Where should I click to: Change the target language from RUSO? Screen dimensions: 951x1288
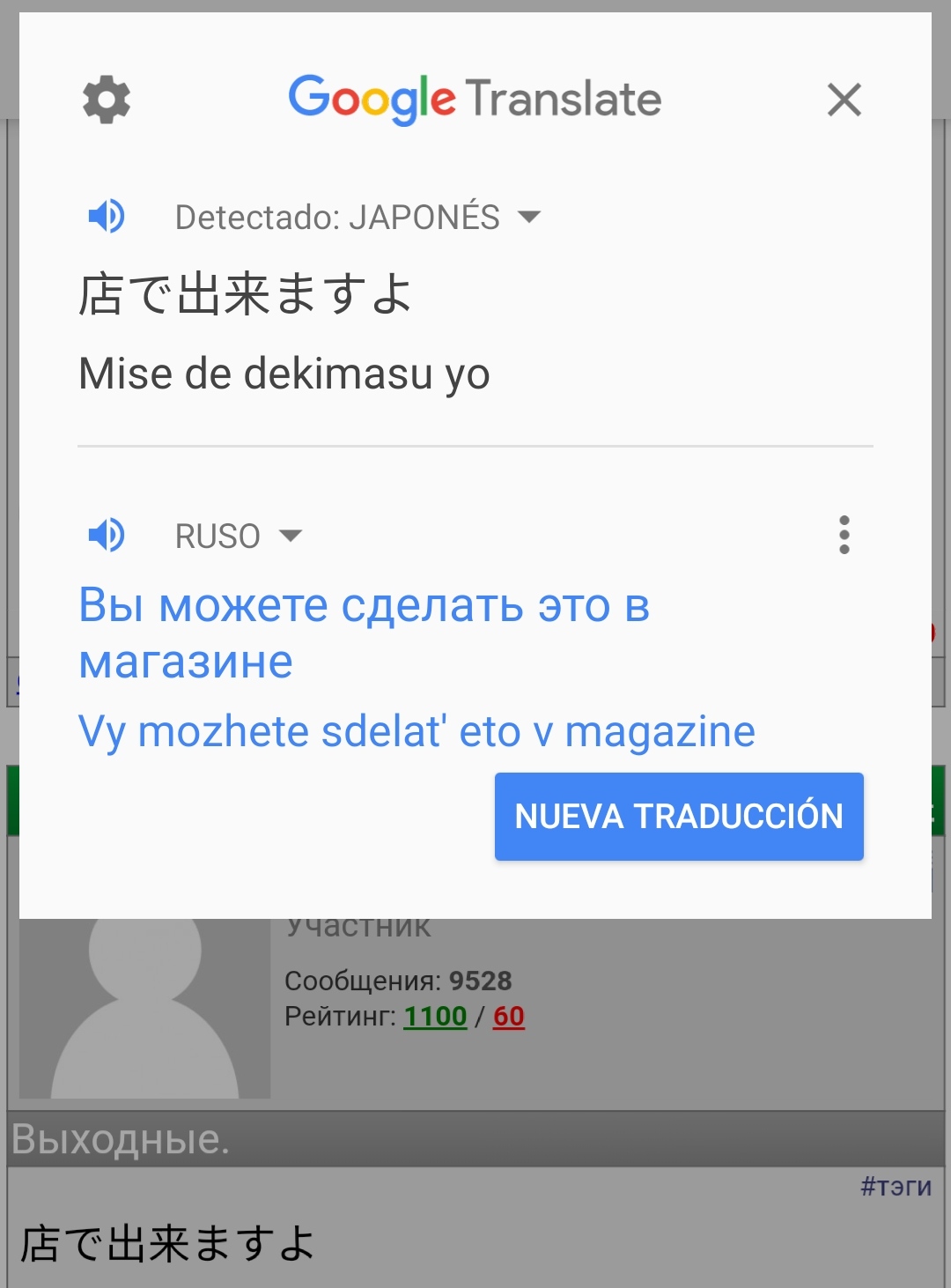238,536
